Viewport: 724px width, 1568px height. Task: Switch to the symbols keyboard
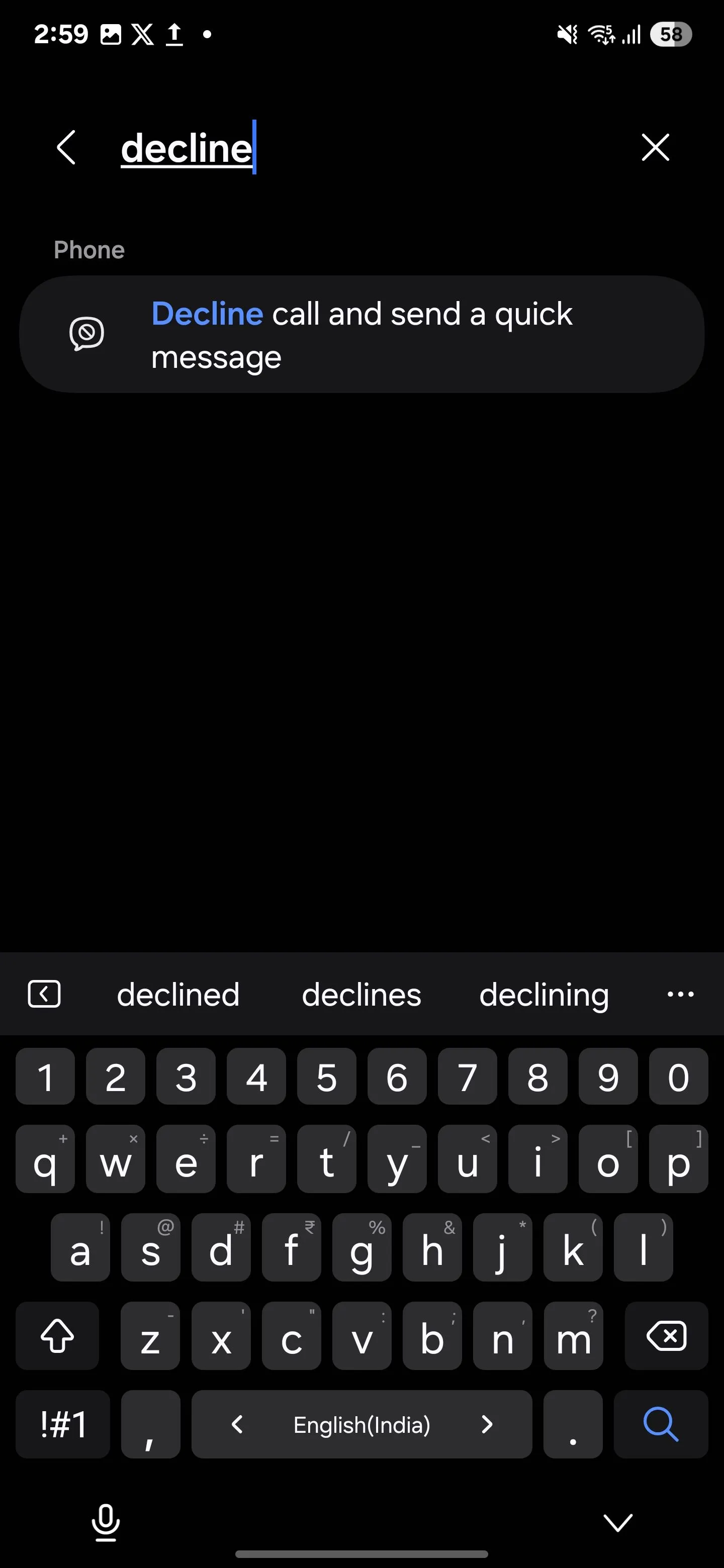pyautogui.click(x=63, y=1424)
